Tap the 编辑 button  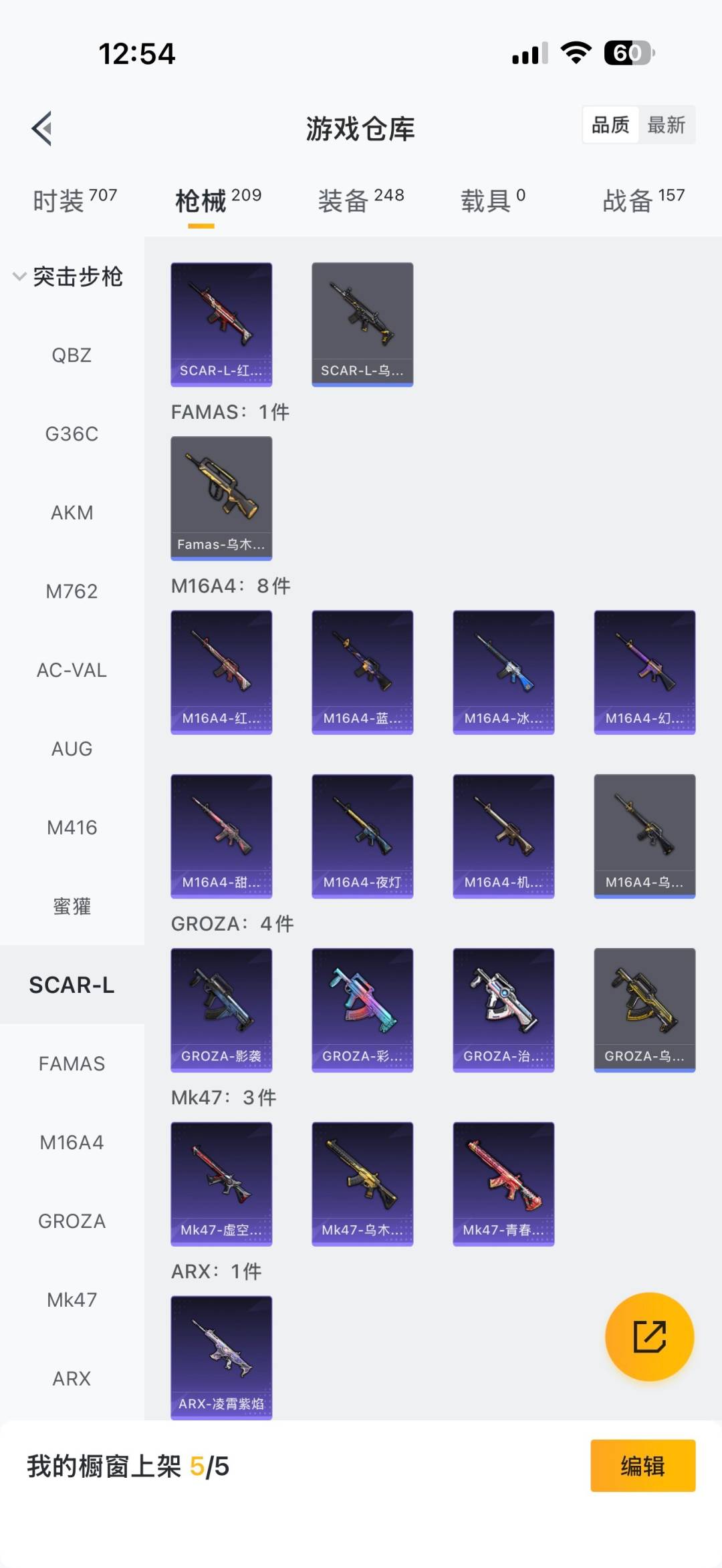(x=642, y=1466)
